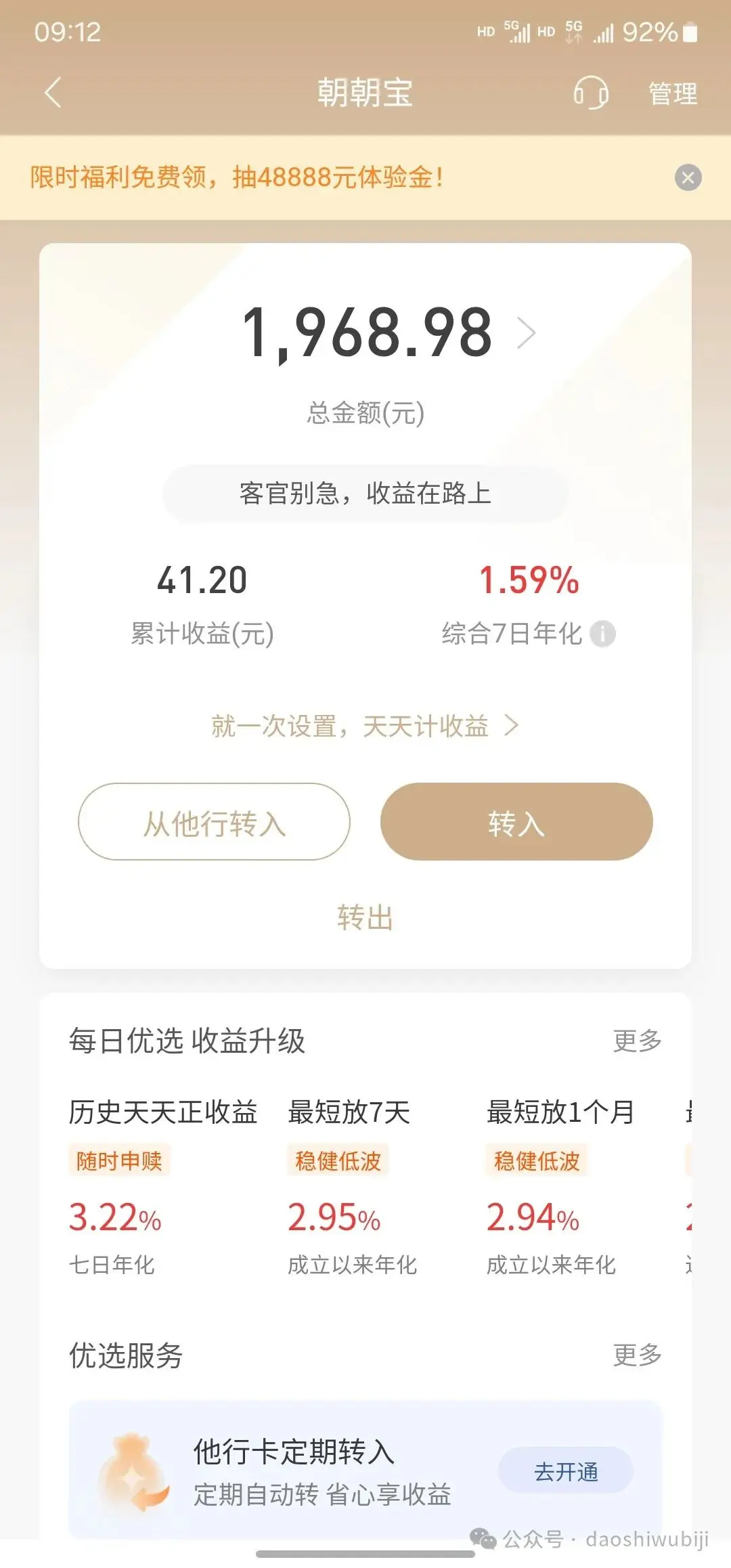Select 转出 to withdraw funds
The width and height of the screenshot is (731, 1568).
[x=365, y=918]
